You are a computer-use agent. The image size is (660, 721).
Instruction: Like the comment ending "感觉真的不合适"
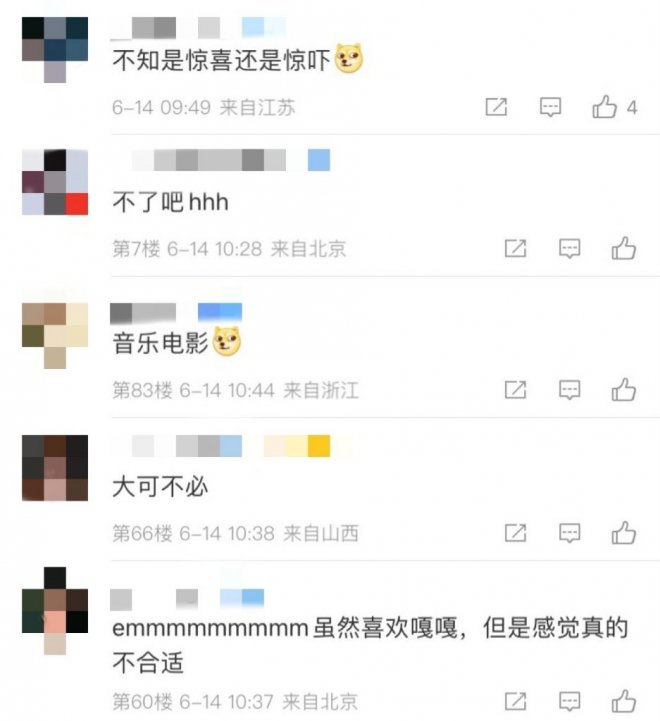(624, 701)
